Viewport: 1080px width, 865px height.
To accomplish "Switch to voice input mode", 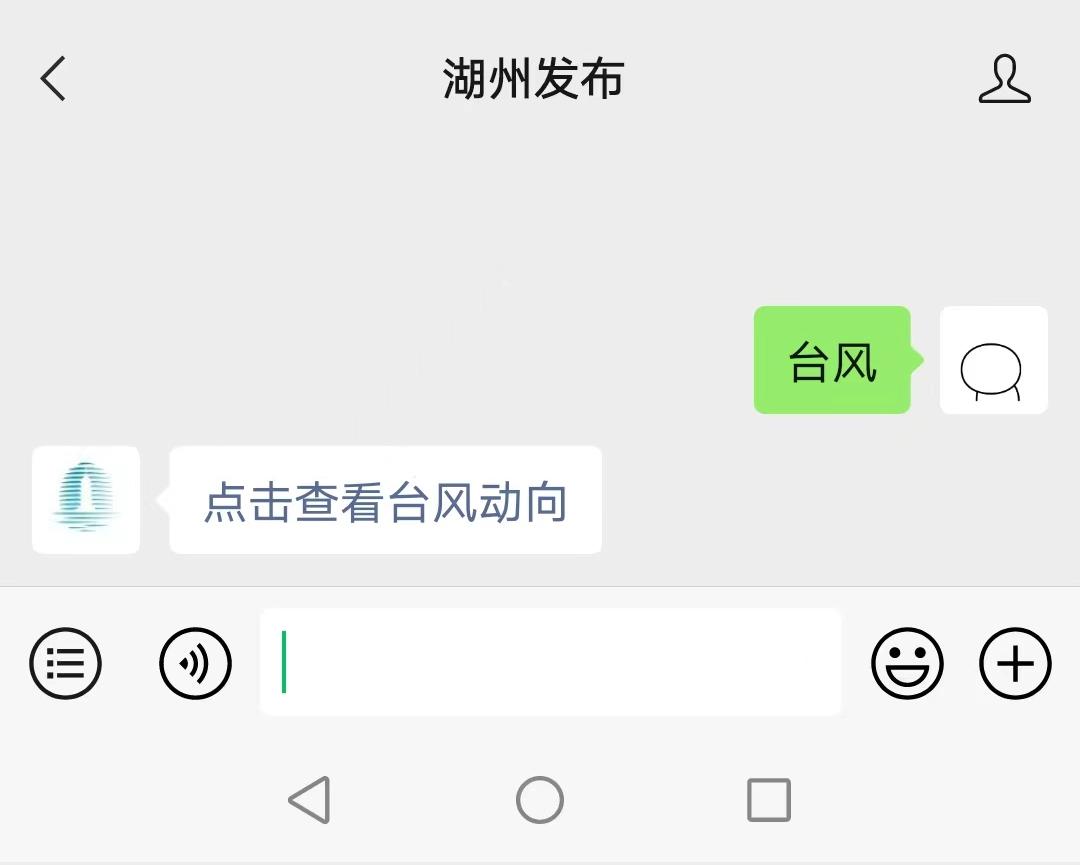I will [196, 663].
